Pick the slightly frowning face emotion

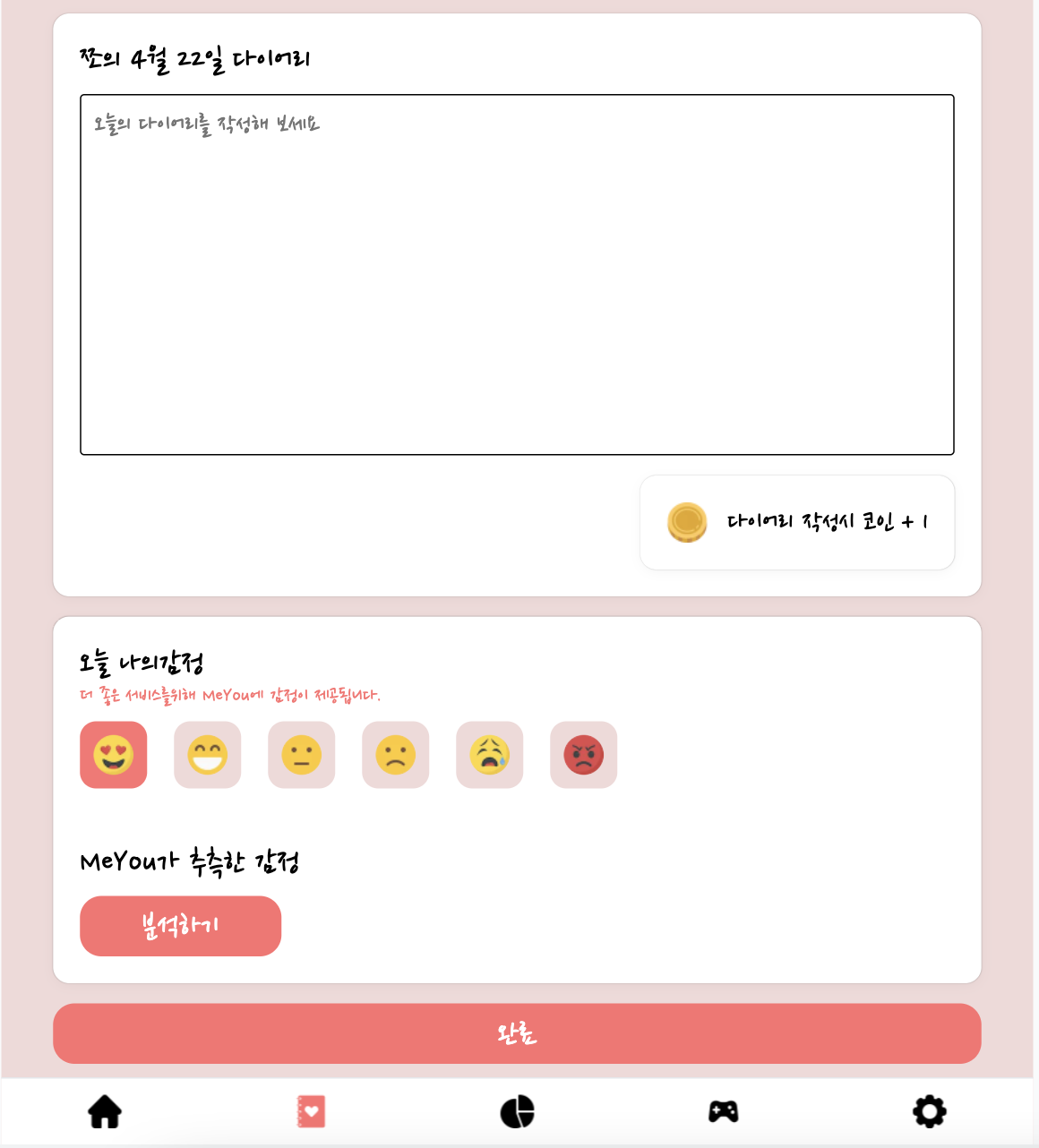[x=396, y=755]
